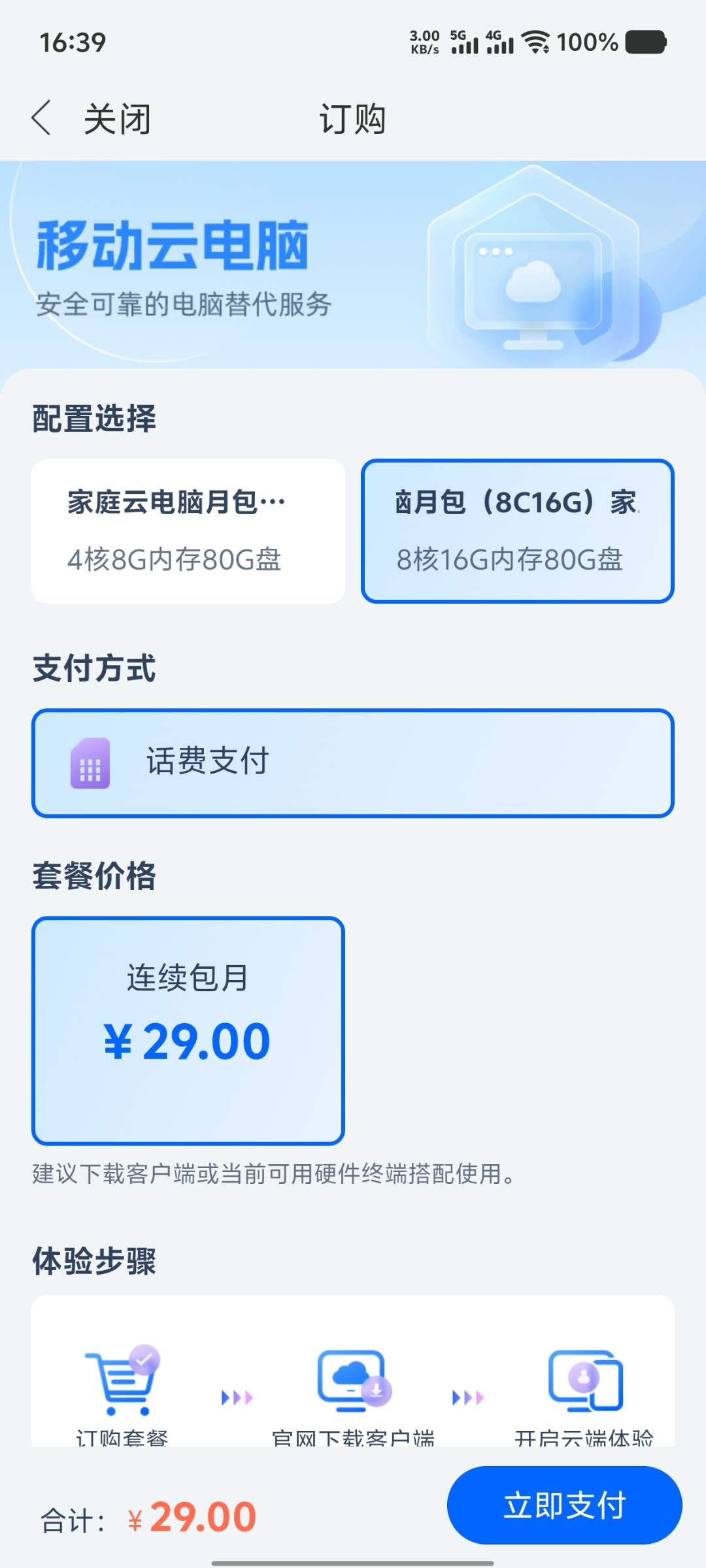
Task: Tap 立即支付 to pay now
Action: 565,1505
